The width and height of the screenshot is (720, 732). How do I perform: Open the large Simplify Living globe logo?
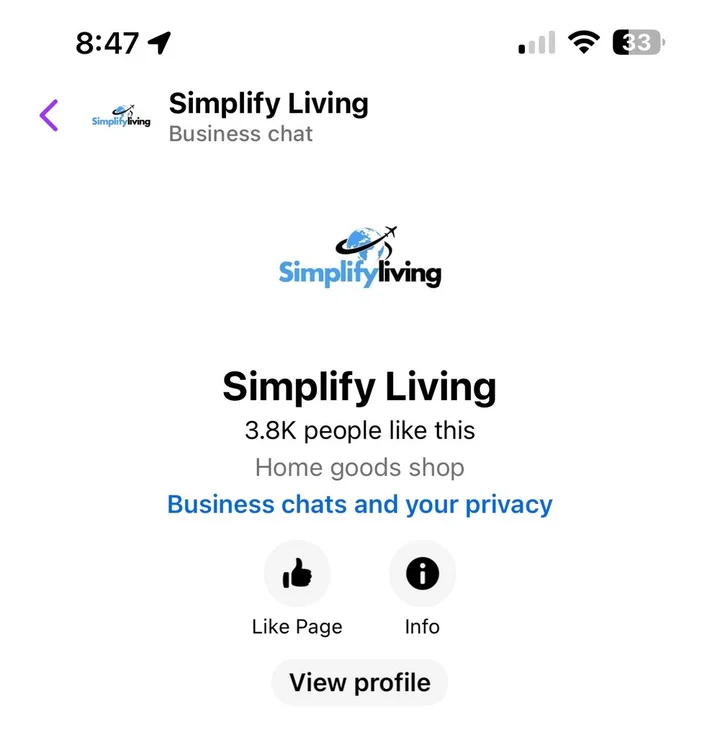tap(359, 251)
